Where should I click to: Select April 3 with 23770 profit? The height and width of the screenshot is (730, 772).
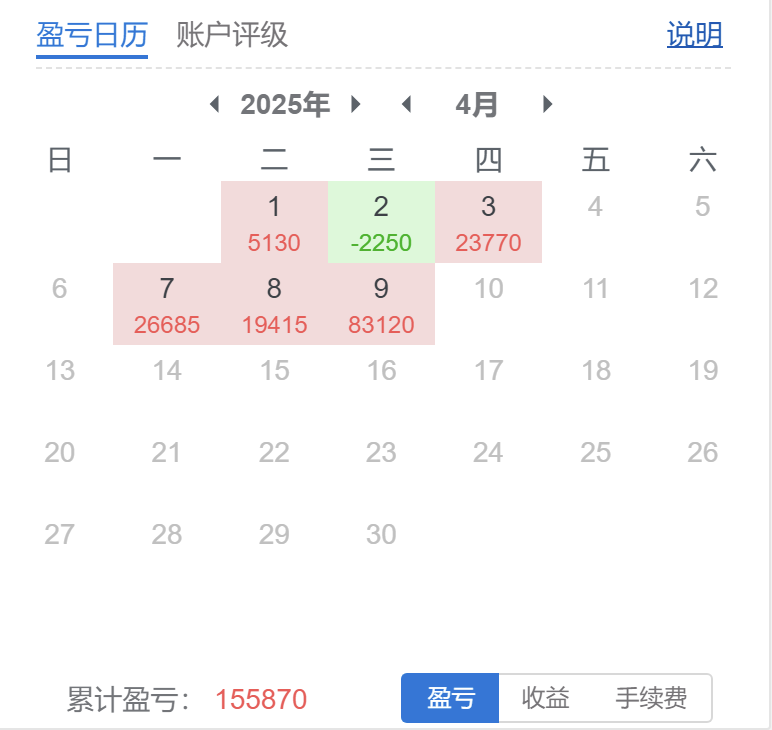tap(488, 222)
